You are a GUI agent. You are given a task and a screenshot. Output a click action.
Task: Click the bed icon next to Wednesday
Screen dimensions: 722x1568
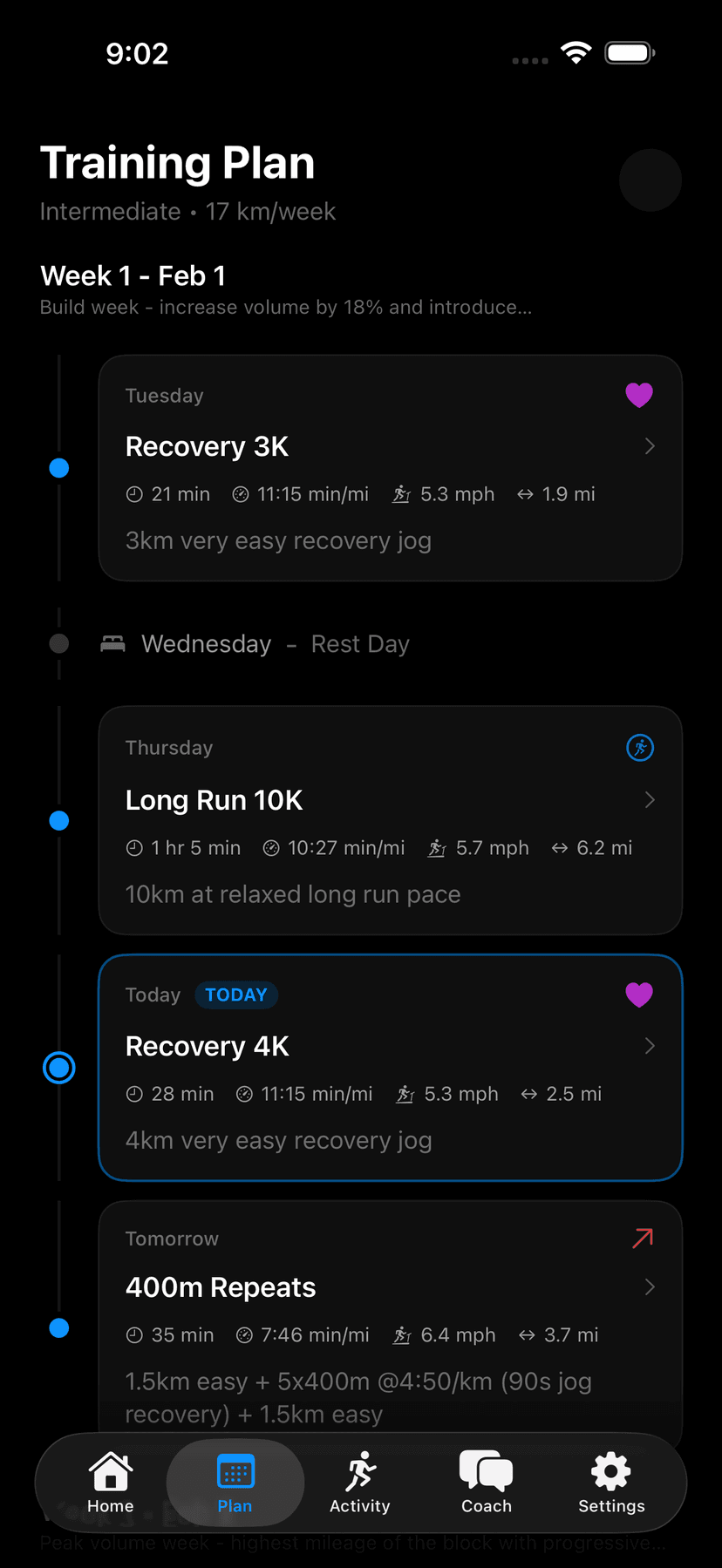click(x=112, y=643)
